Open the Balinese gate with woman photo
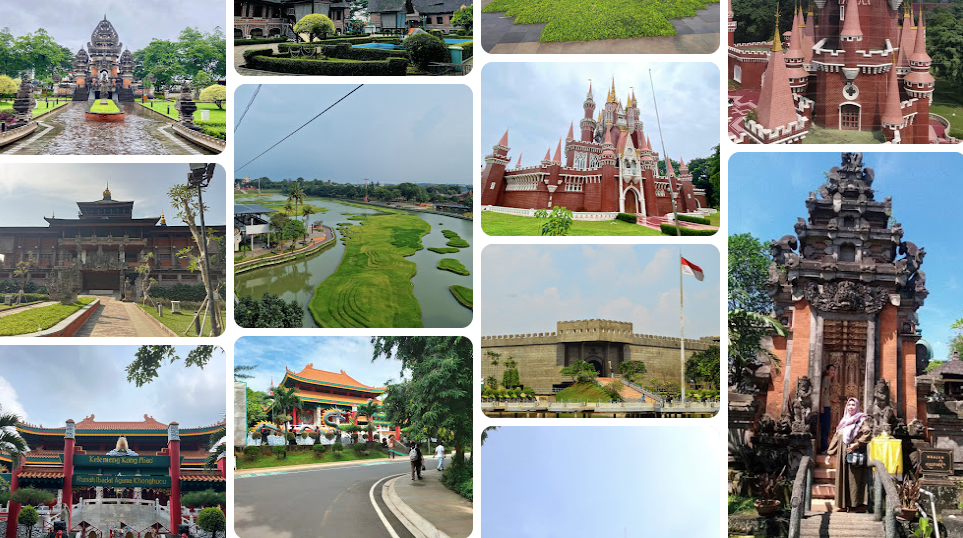 845,345
